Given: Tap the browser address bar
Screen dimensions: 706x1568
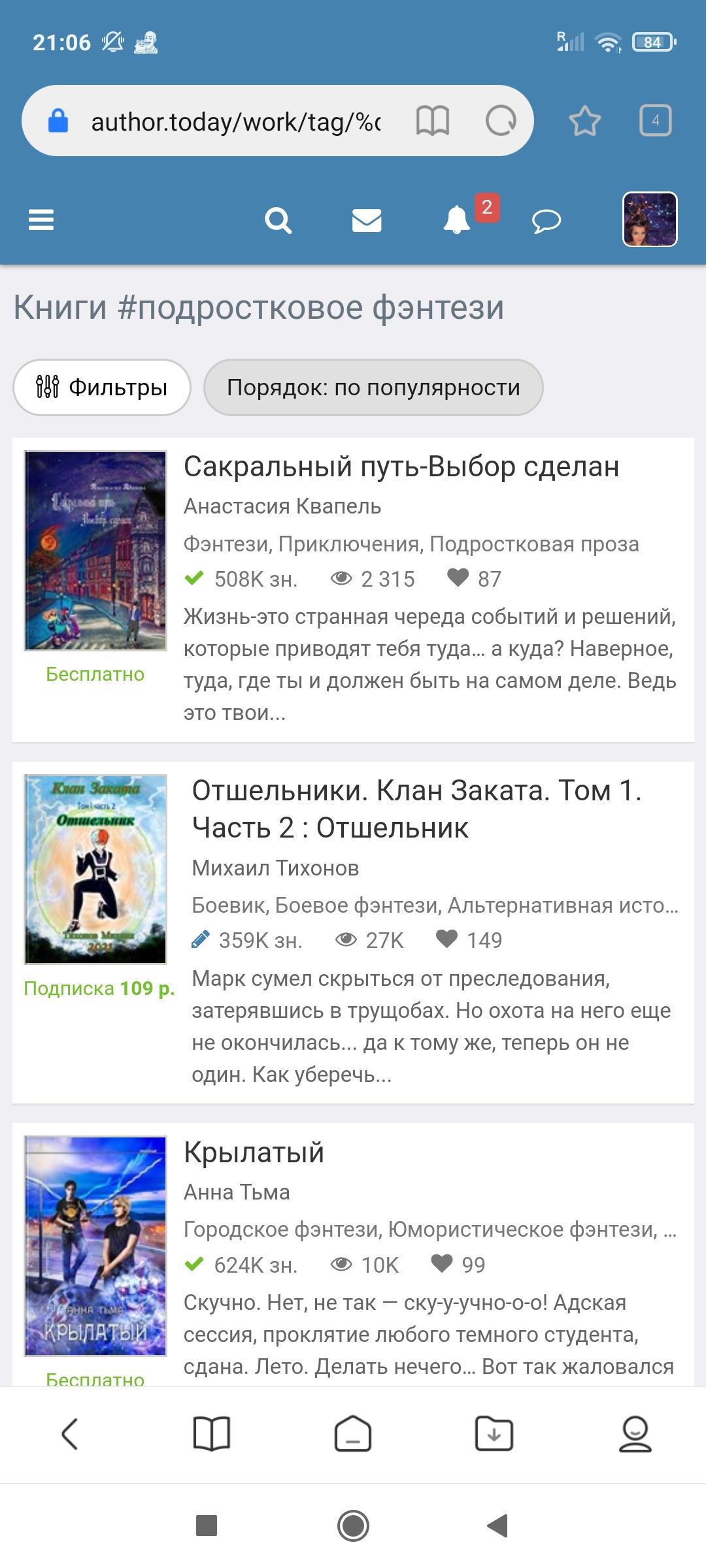Looking at the screenshot, I should [x=235, y=122].
